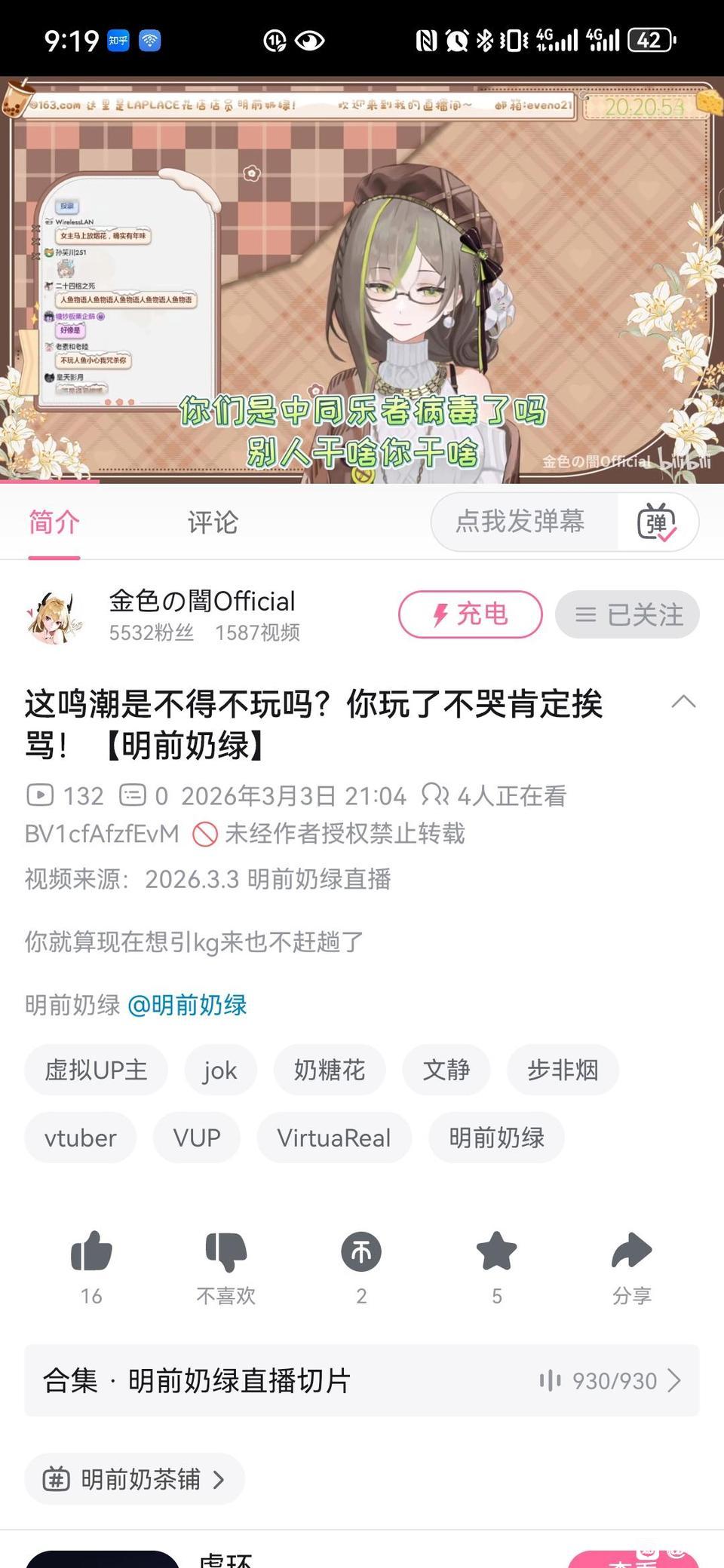Tap the VirtuaReal tag chip
Viewport: 724px width, 1568px height.
click(334, 1138)
